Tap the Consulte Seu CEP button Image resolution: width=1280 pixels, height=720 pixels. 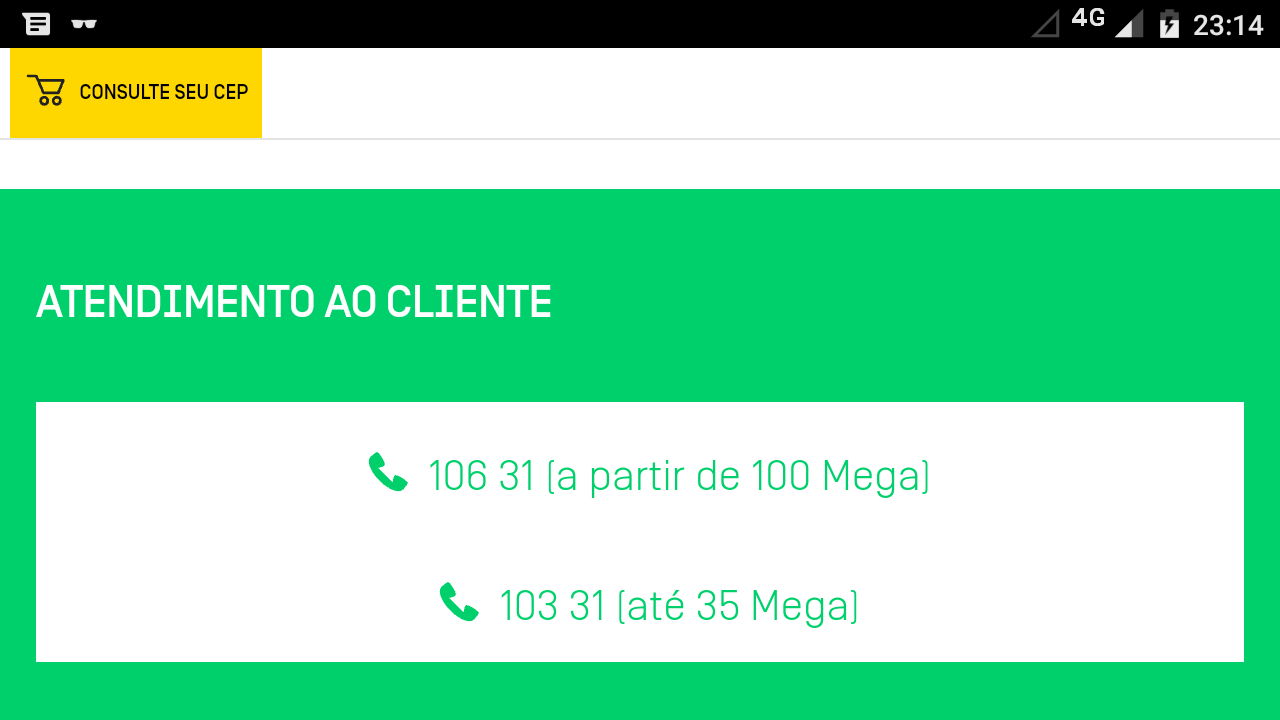click(x=136, y=92)
